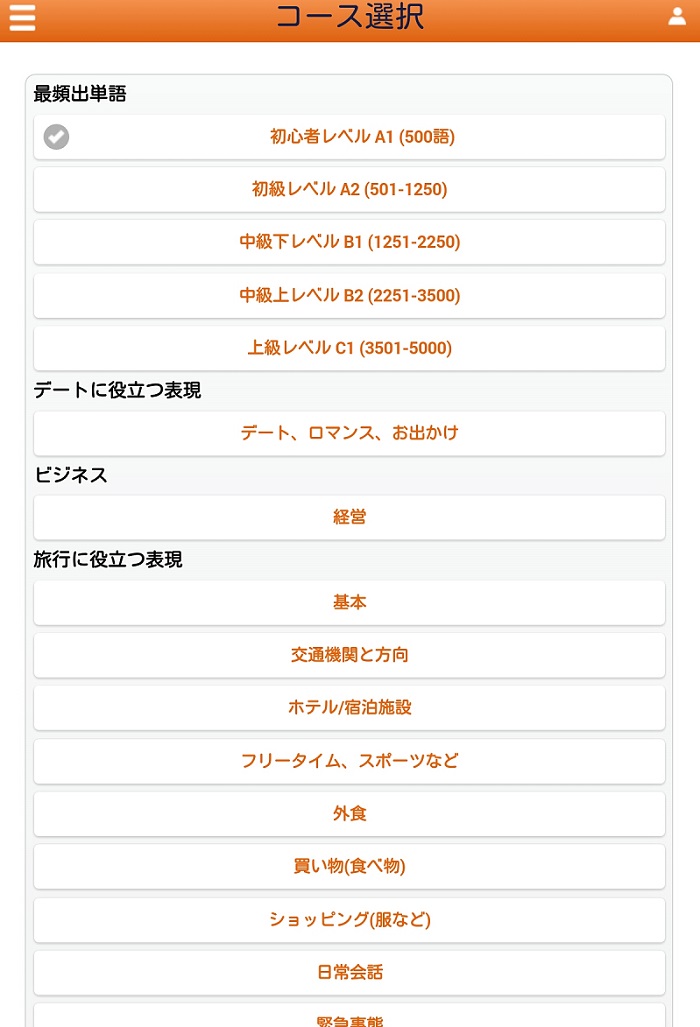
Task: Select the 基本 travel course
Action: pos(350,602)
